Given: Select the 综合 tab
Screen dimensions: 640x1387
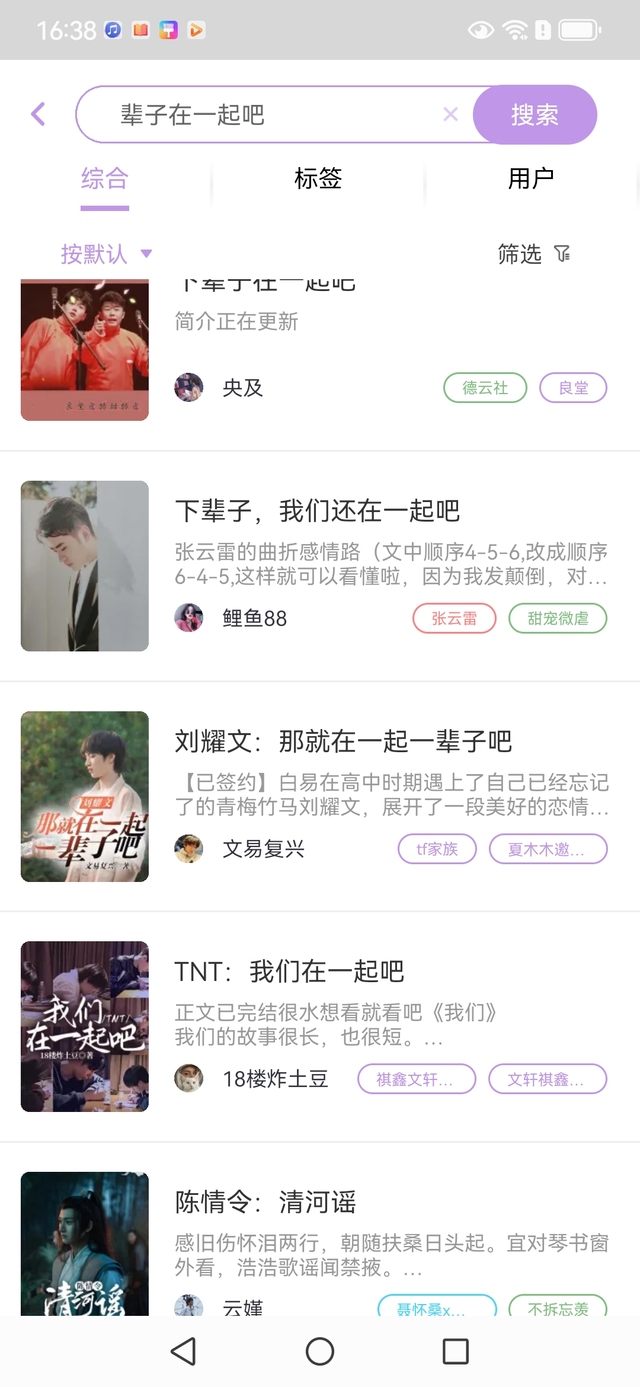Looking at the screenshot, I should click(105, 179).
